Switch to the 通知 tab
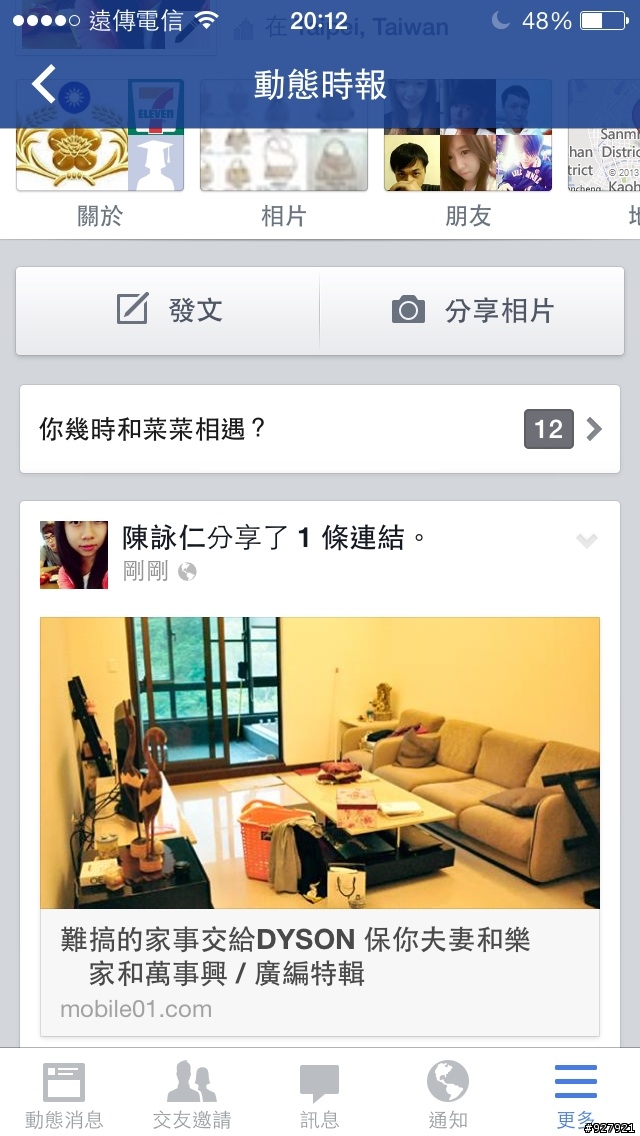Viewport: 640px width, 1136px height. point(448,1096)
